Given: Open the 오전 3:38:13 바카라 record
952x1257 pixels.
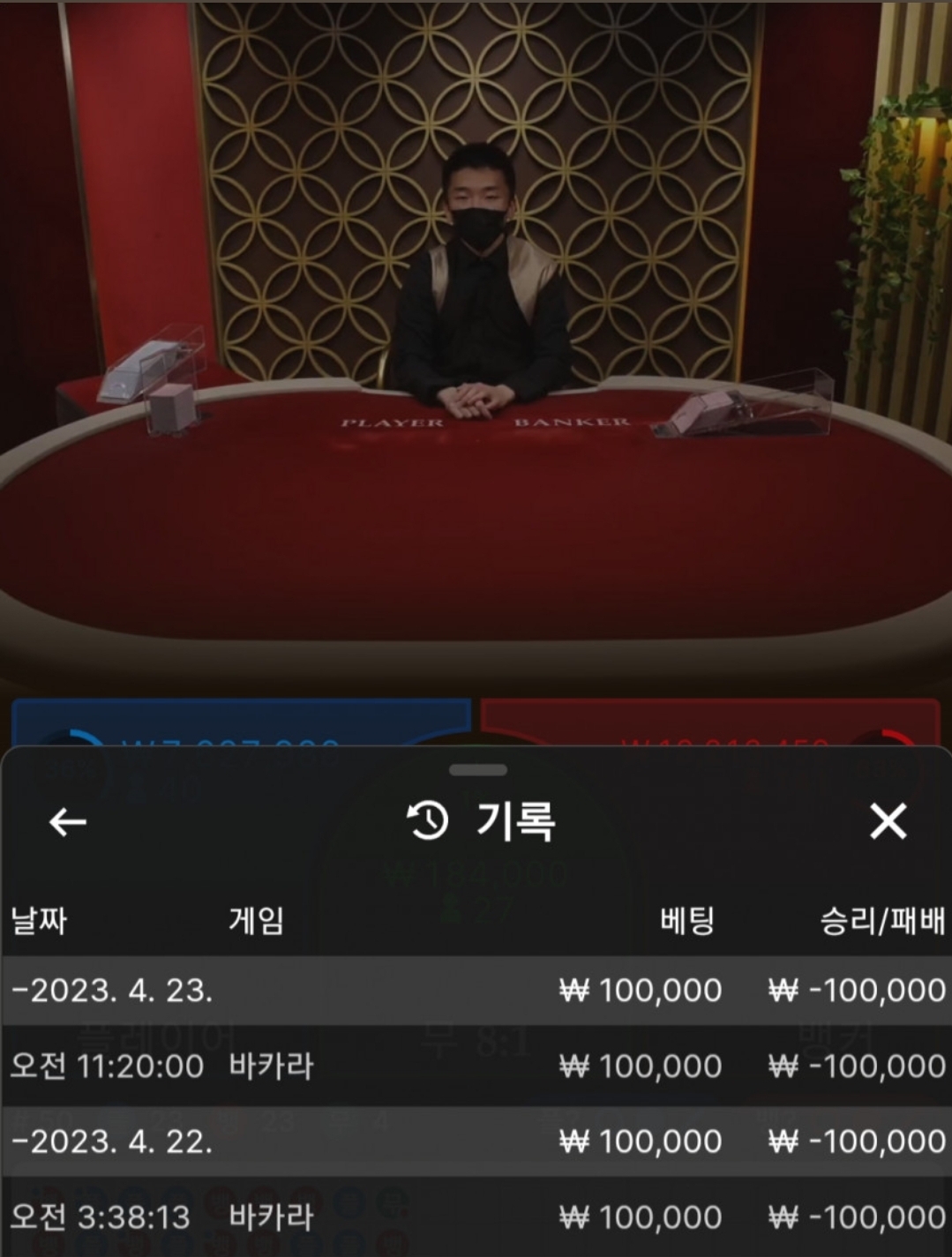Looking at the screenshot, I should 476,1217.
